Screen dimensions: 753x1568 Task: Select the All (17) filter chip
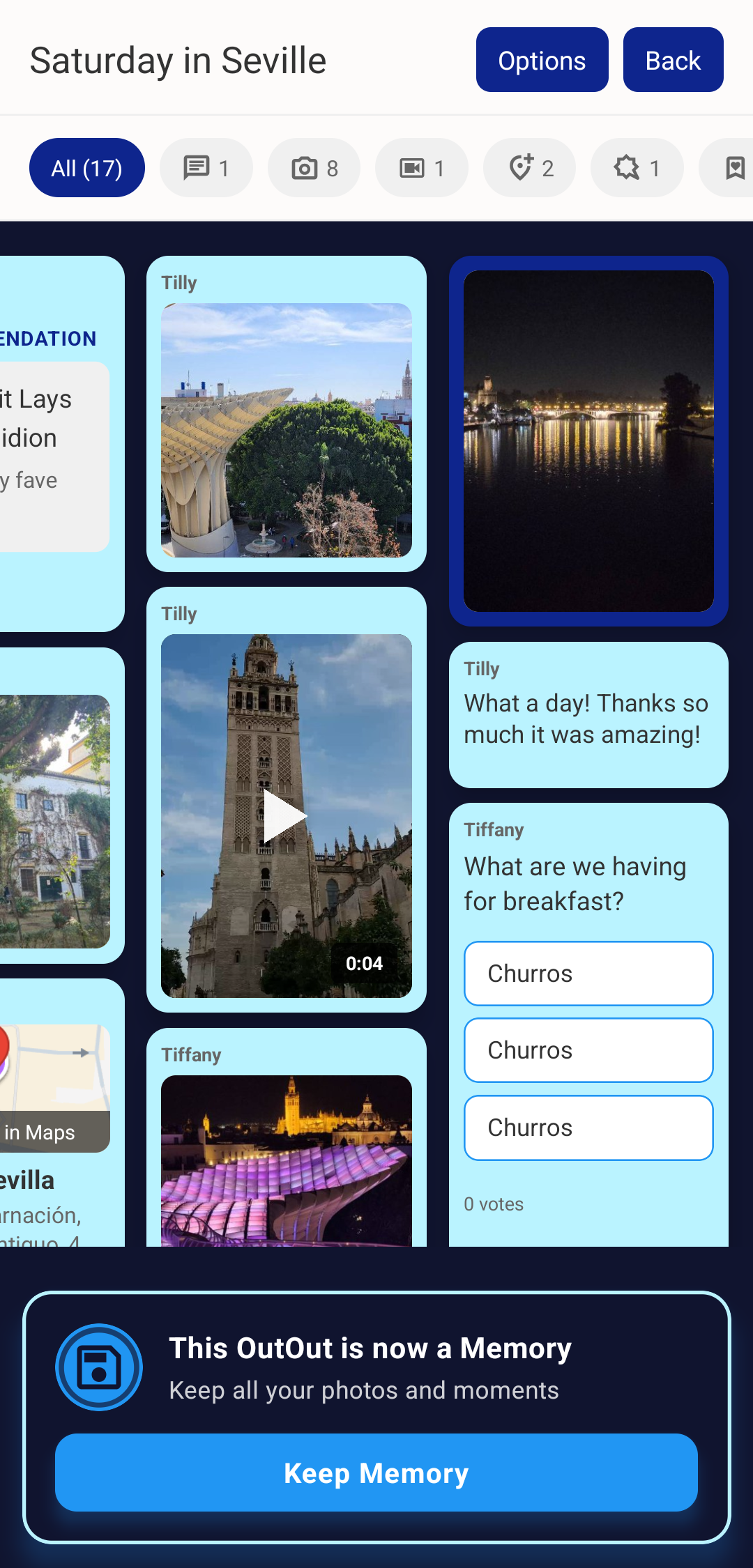87,168
